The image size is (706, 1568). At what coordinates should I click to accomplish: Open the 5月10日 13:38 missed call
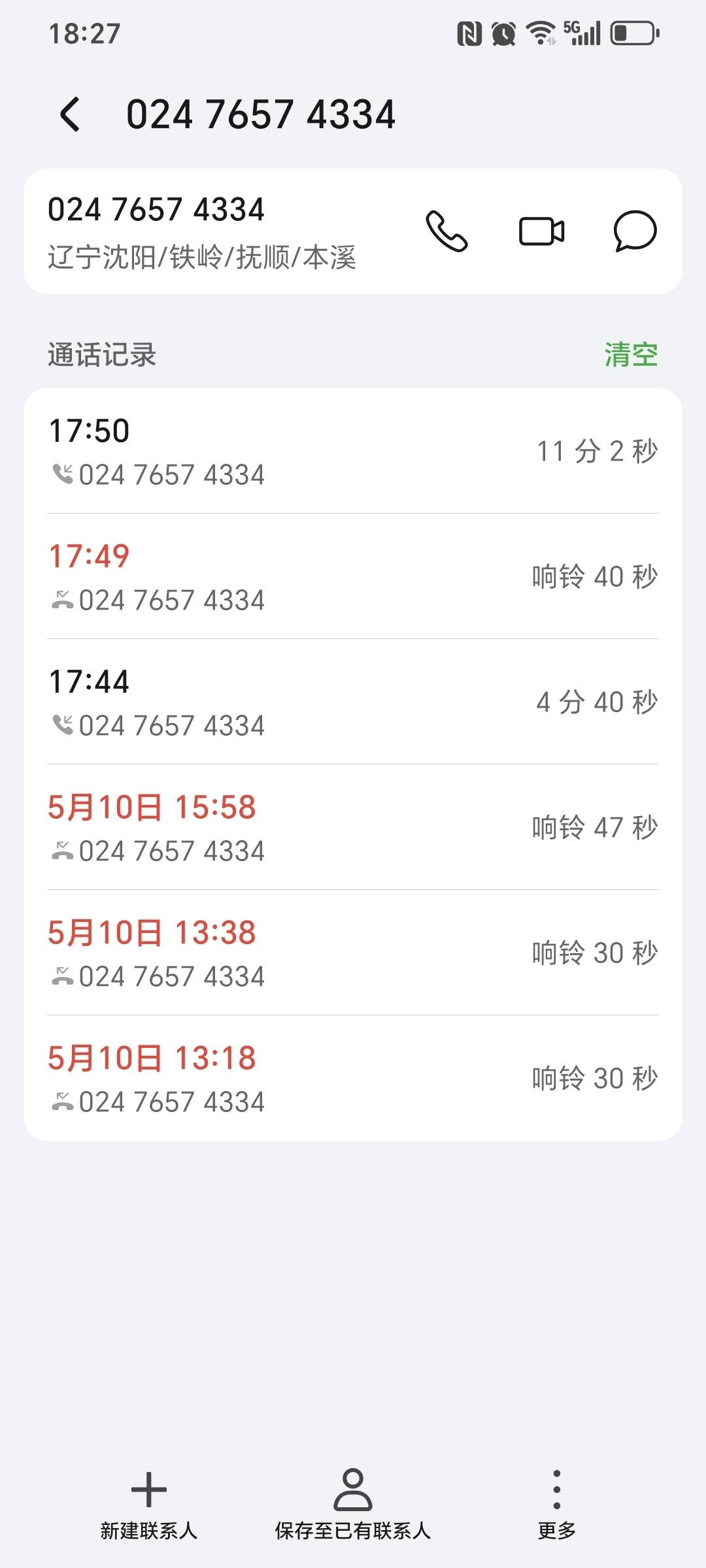(x=353, y=953)
